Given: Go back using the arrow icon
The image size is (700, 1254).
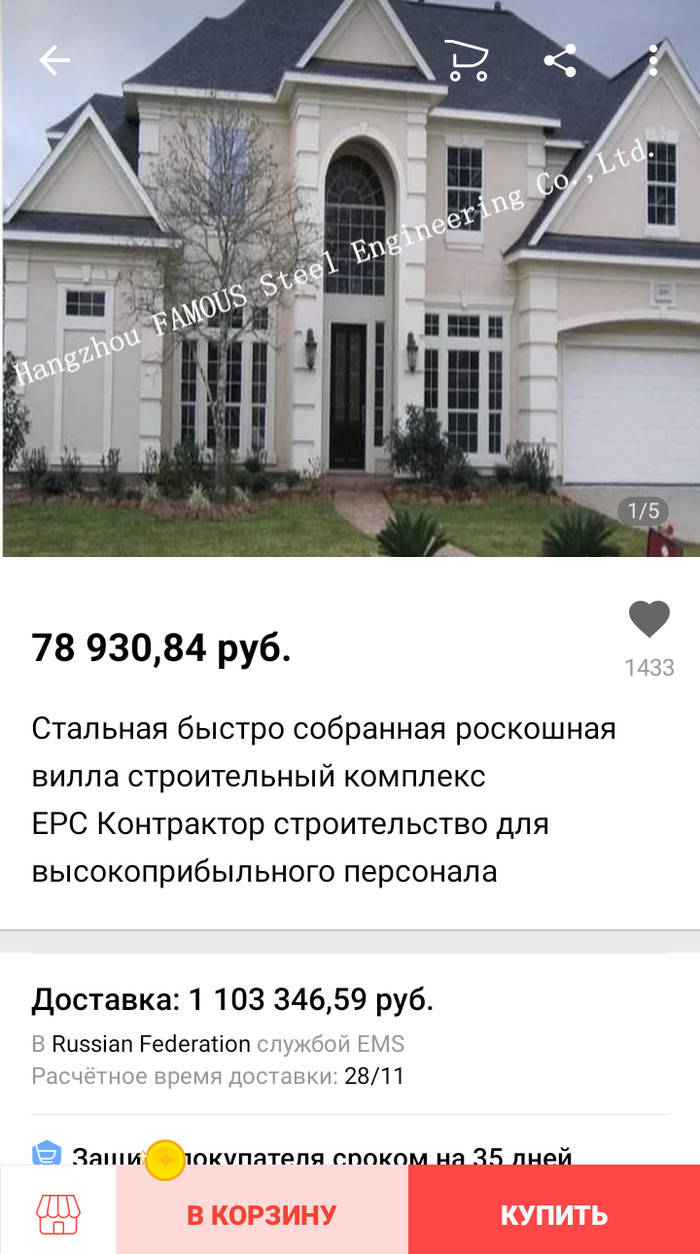Looking at the screenshot, I should tap(54, 61).
